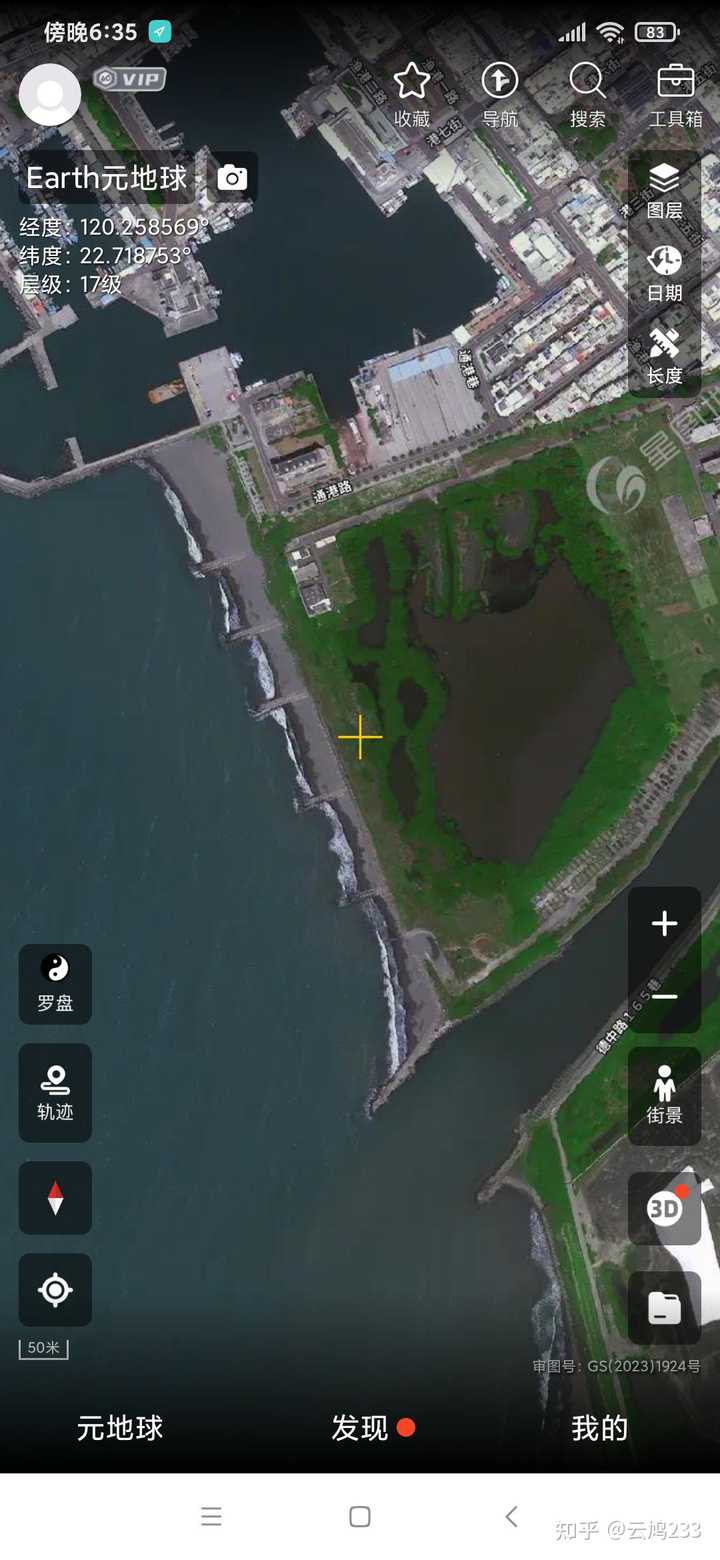Start 导航 navigation
Screen dimensions: 720x1560
coord(500,96)
